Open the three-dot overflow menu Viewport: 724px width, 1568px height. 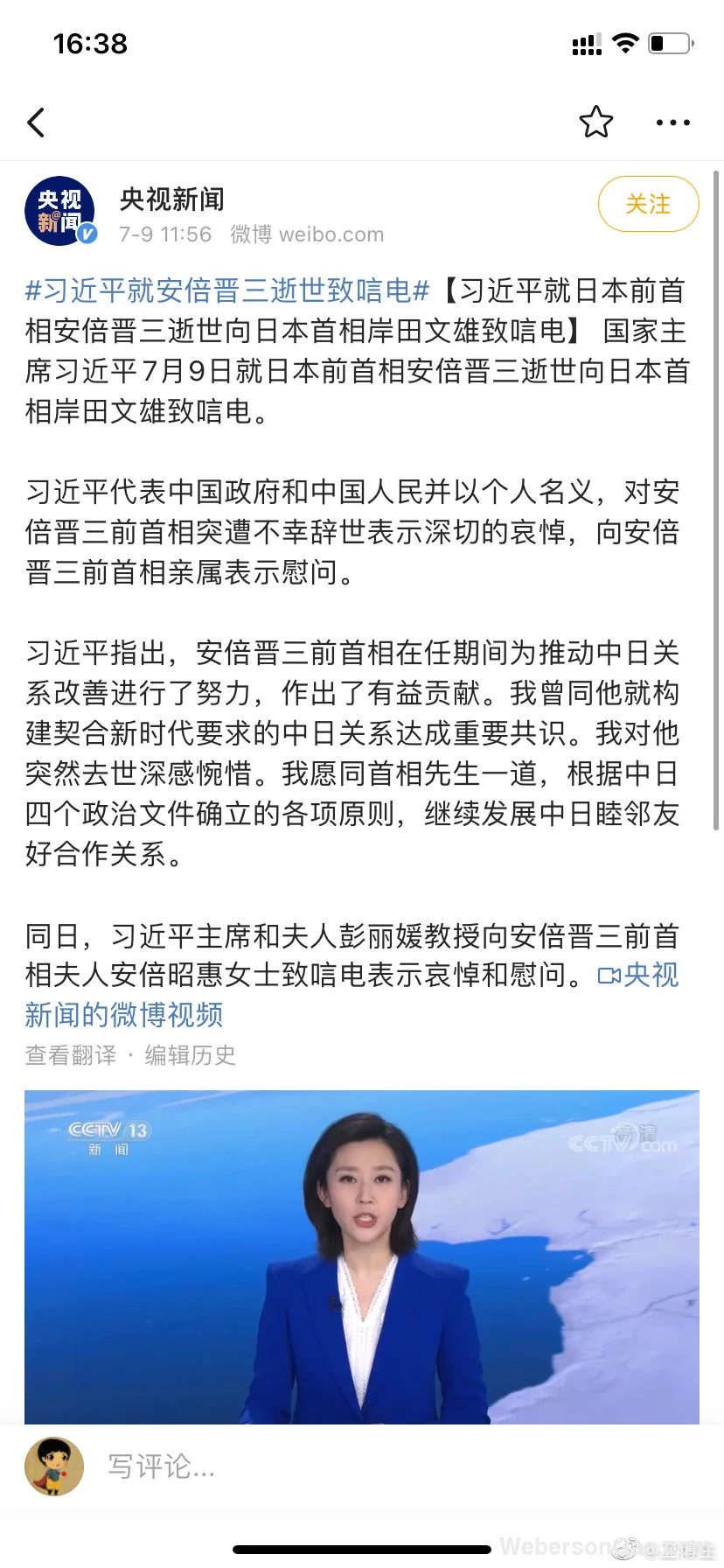click(672, 122)
